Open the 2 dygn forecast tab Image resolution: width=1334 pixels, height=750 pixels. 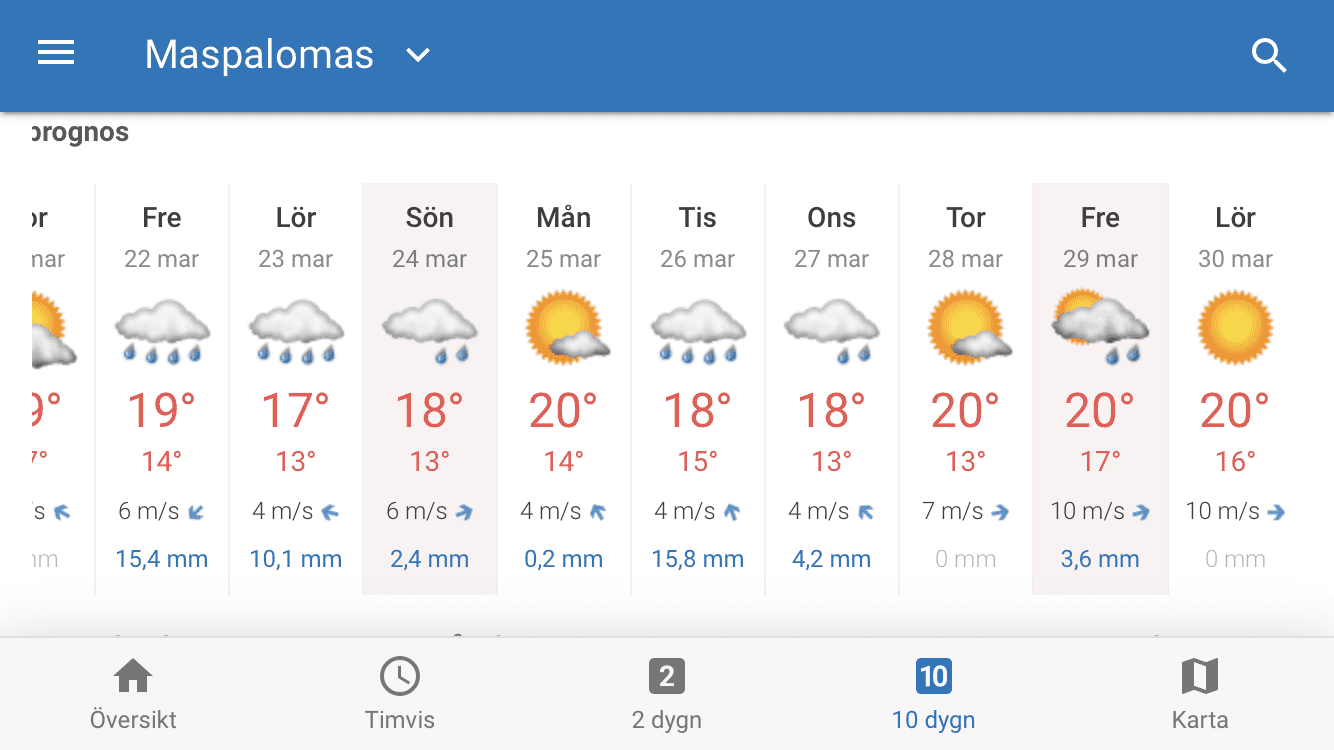point(667,695)
